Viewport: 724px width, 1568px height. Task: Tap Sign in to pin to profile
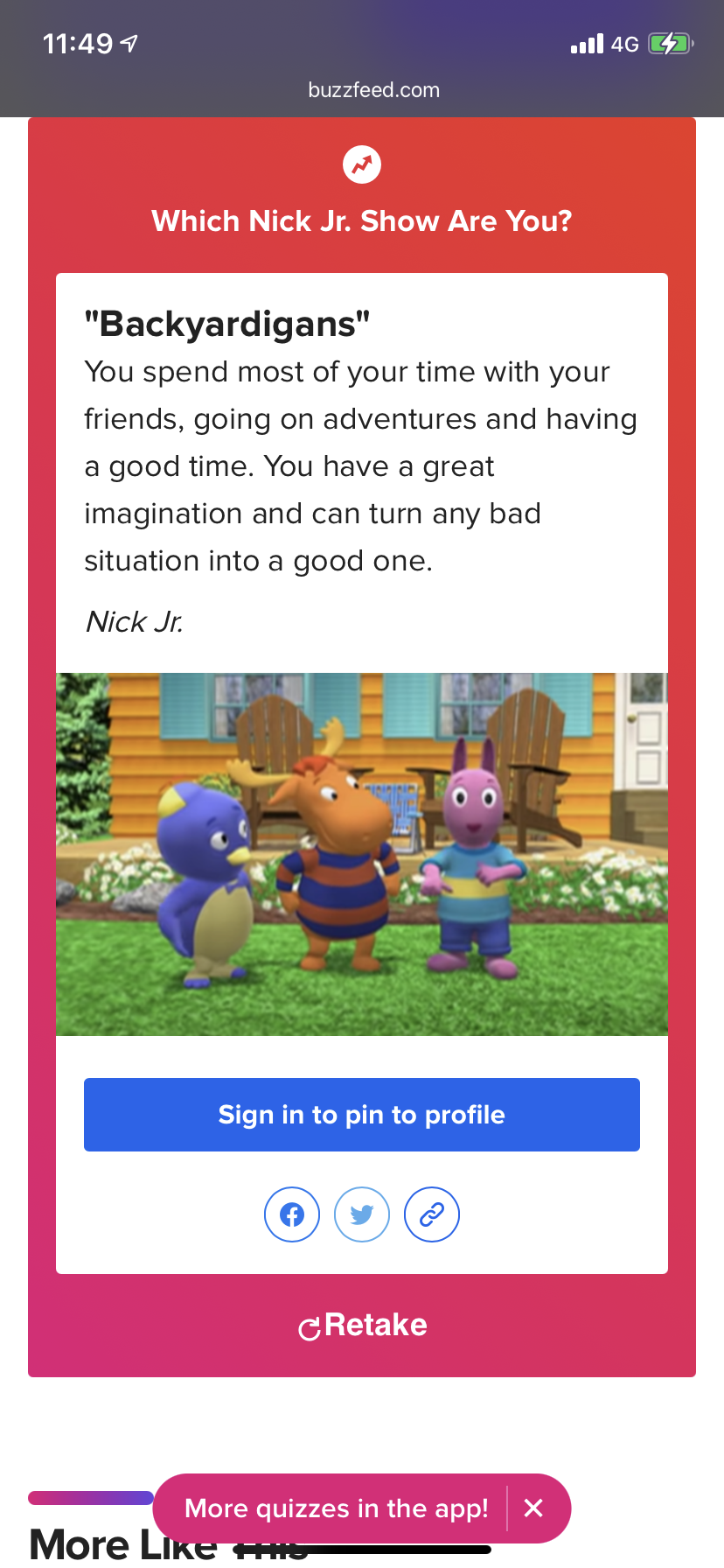click(x=362, y=1115)
